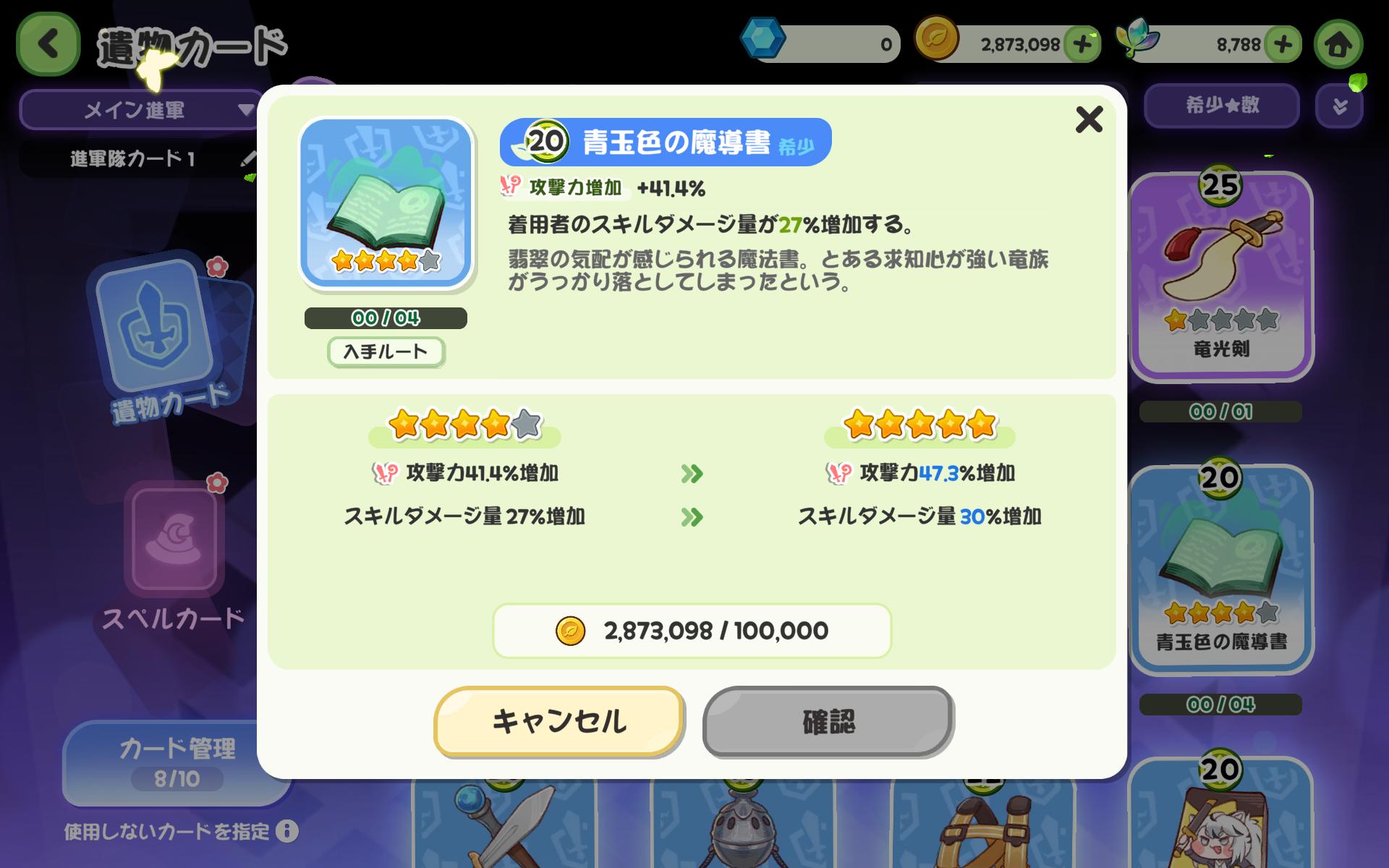Add more gold coins
Image resolution: width=1389 pixels, height=868 pixels.
pos(1082,45)
